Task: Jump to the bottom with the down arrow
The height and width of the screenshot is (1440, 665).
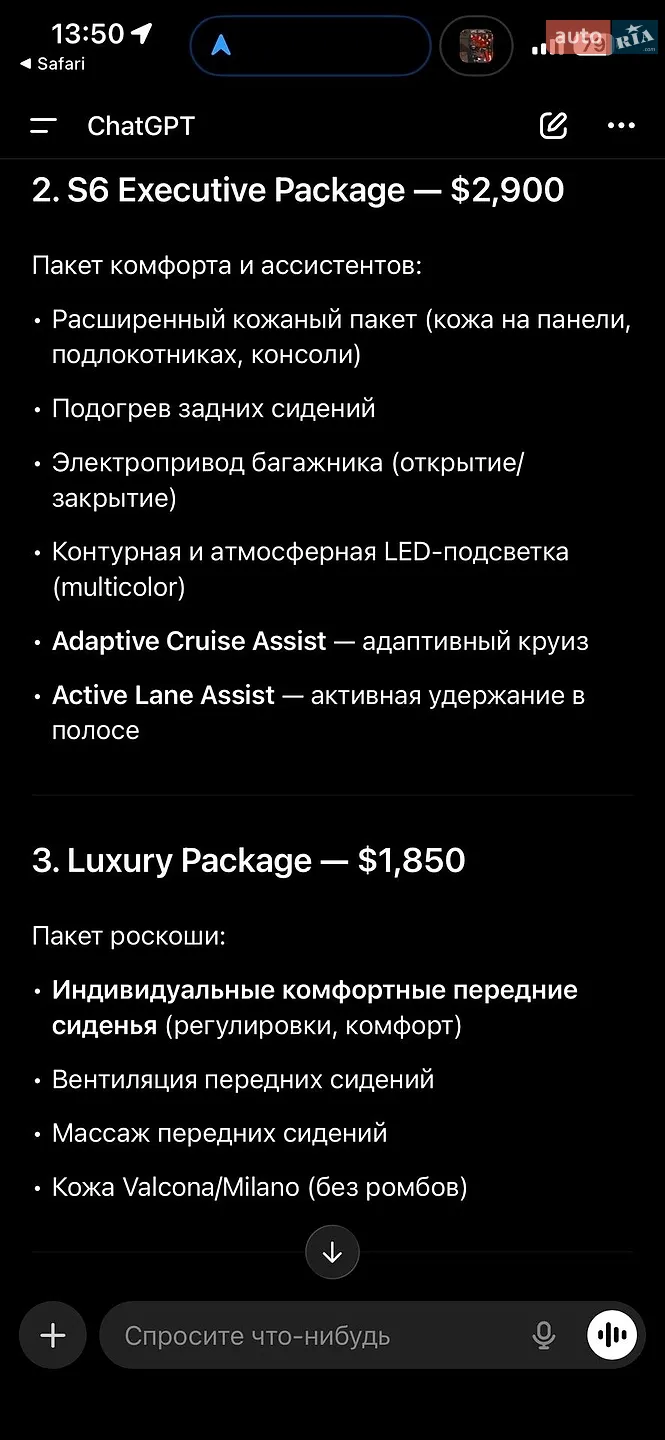Action: (332, 1252)
